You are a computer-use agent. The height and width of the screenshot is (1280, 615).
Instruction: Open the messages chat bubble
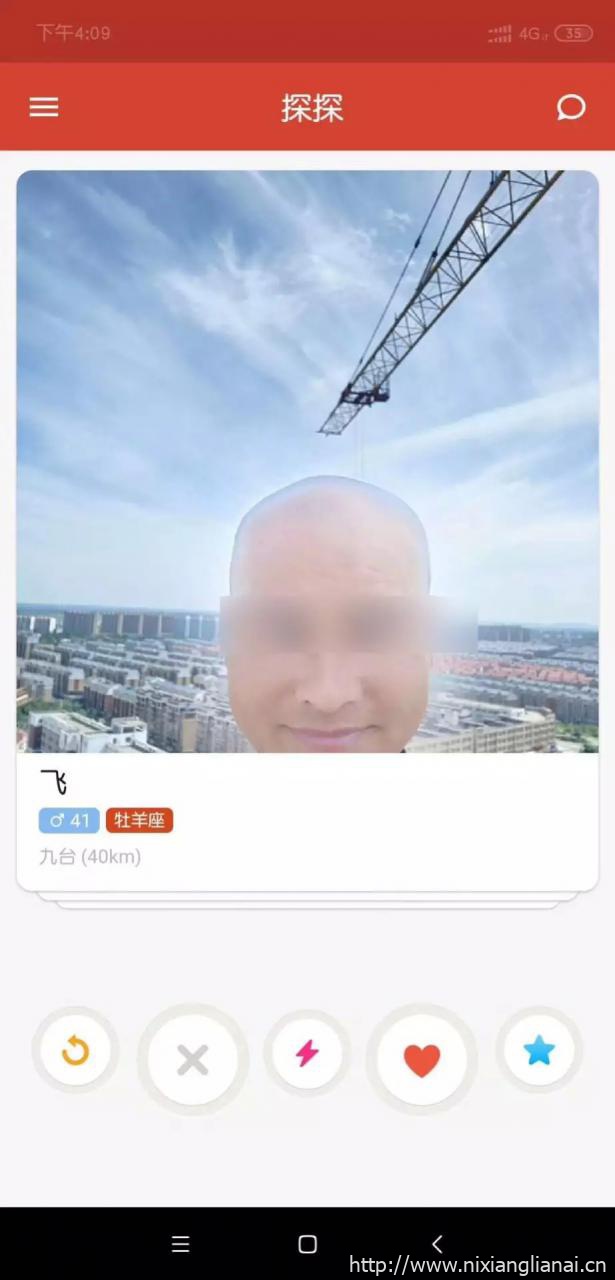[571, 107]
